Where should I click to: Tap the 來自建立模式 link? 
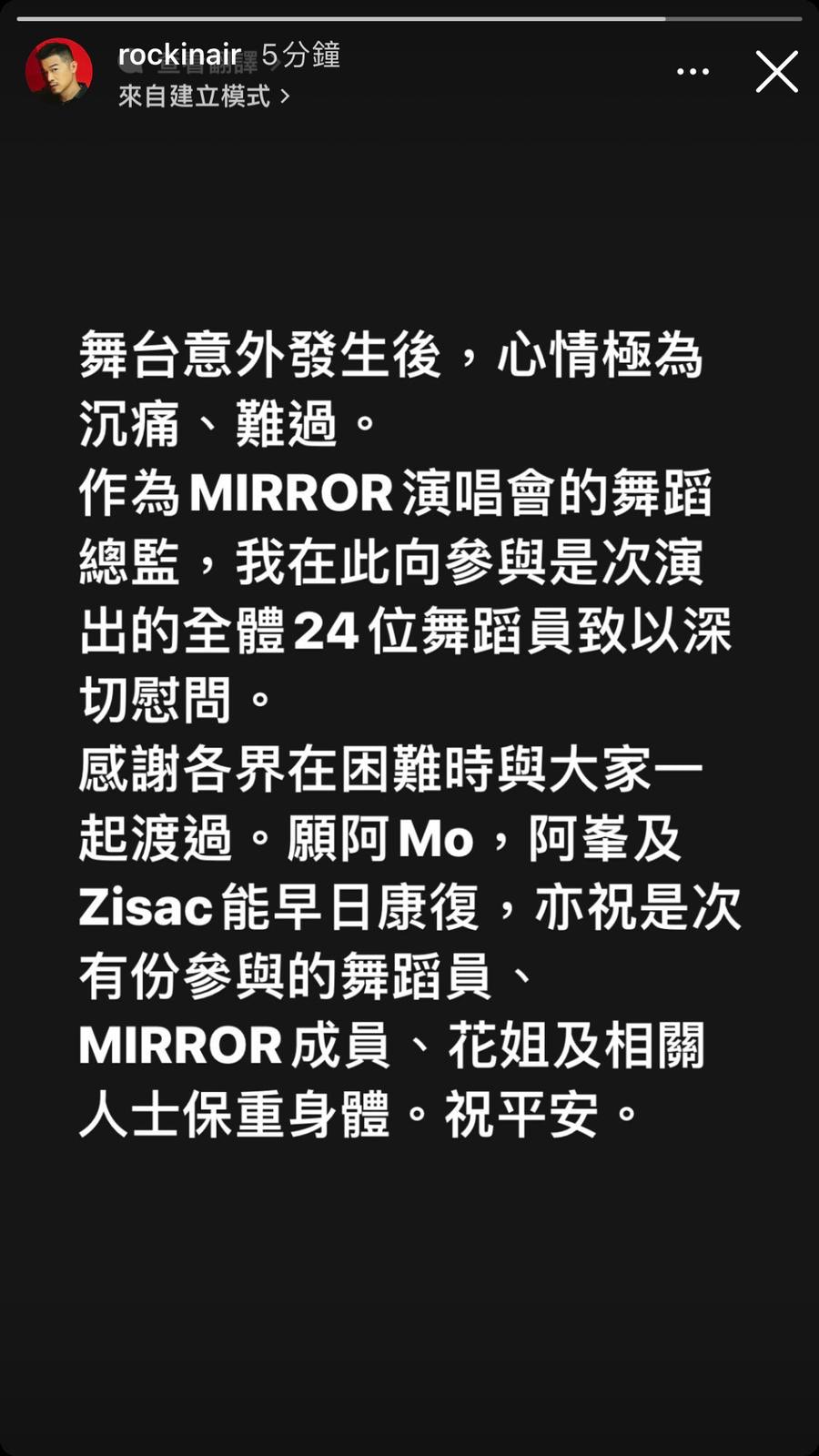tap(204, 96)
